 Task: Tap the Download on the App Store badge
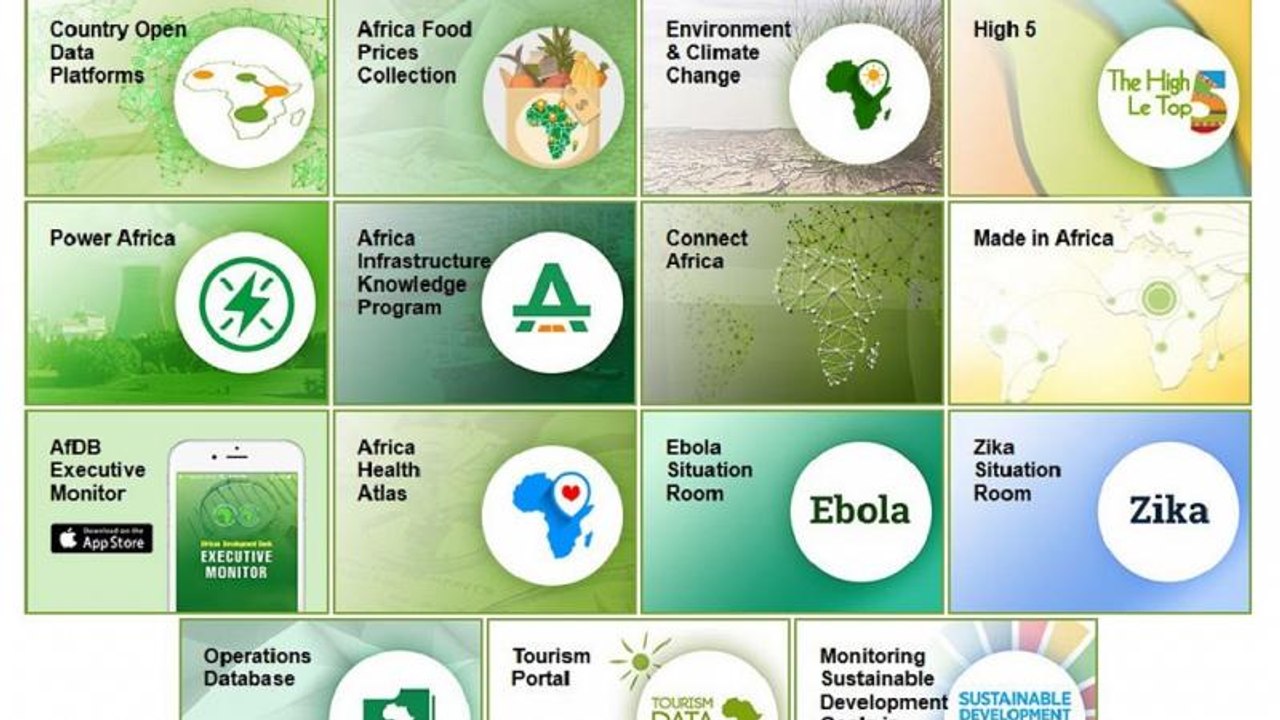click(x=102, y=538)
